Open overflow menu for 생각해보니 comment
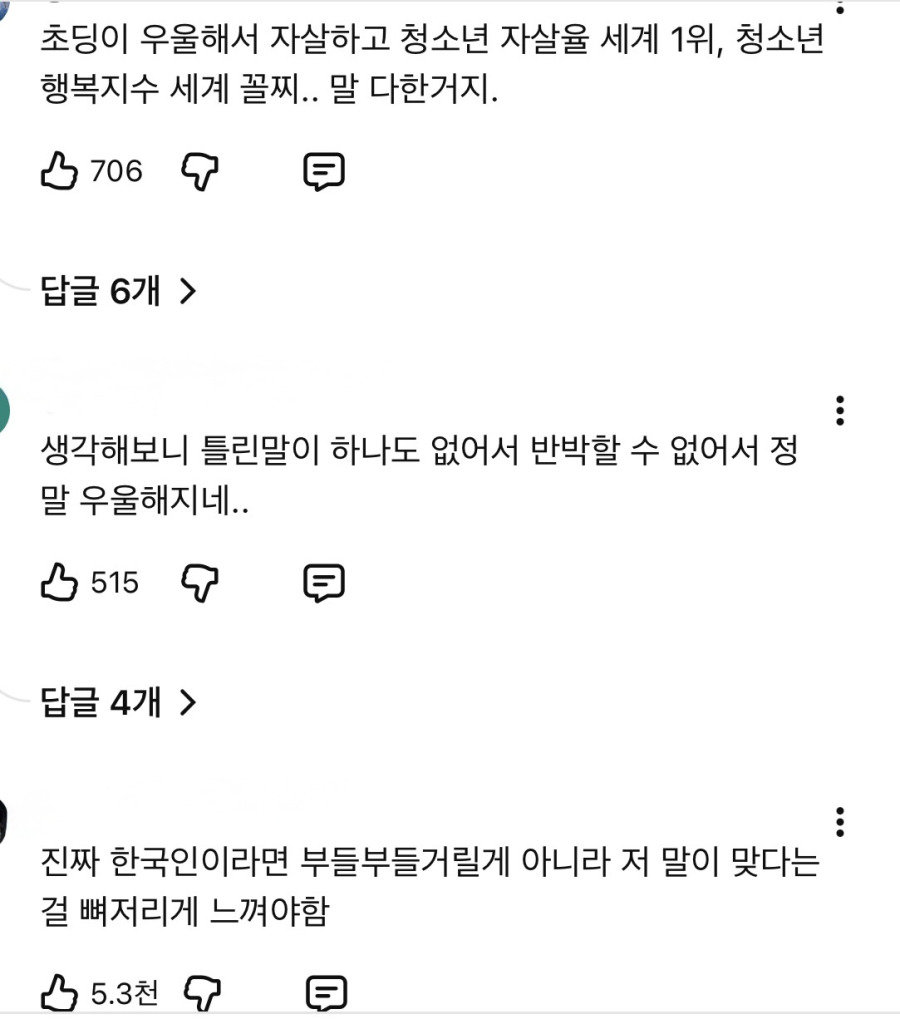Viewport: 900px width, 1019px height. tap(840, 410)
